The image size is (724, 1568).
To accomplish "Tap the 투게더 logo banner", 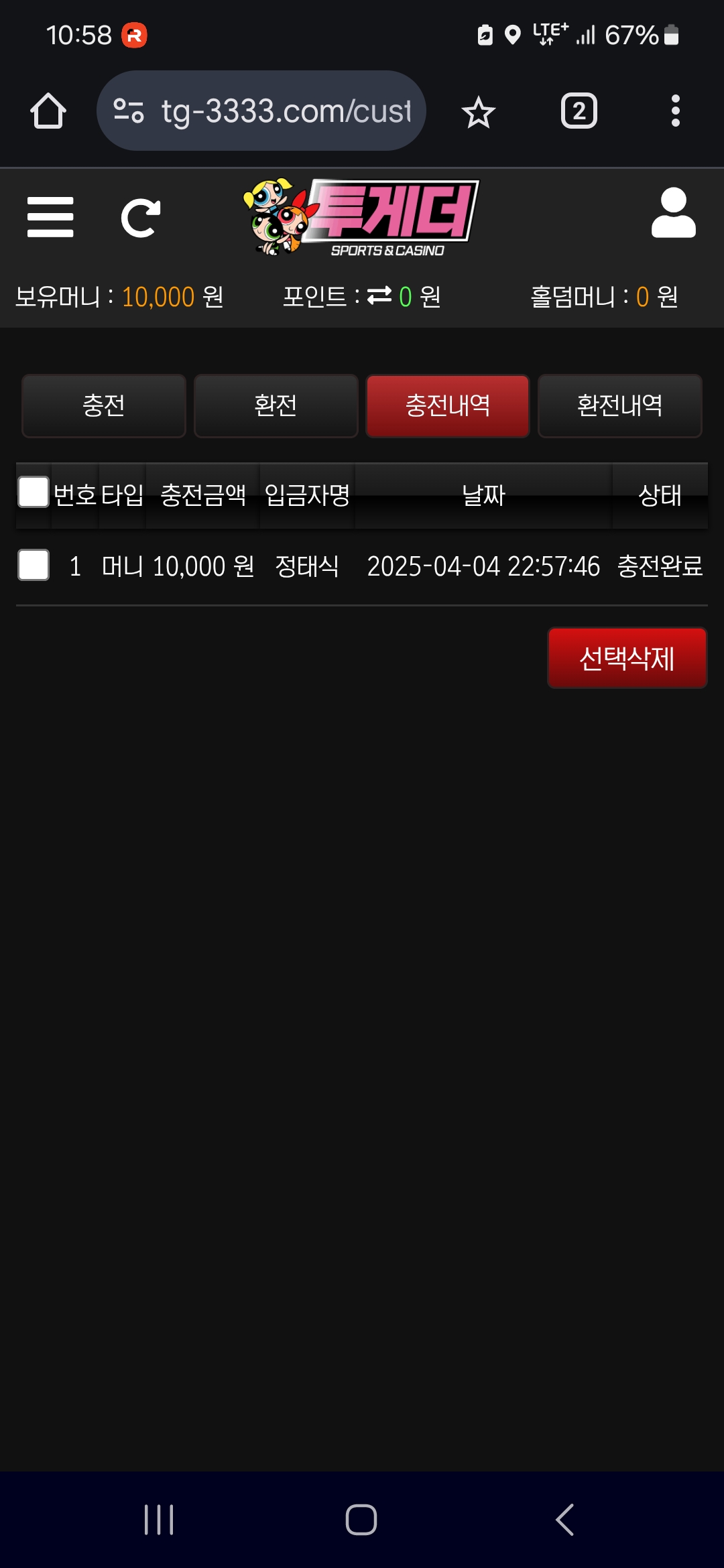I will pos(362,217).
